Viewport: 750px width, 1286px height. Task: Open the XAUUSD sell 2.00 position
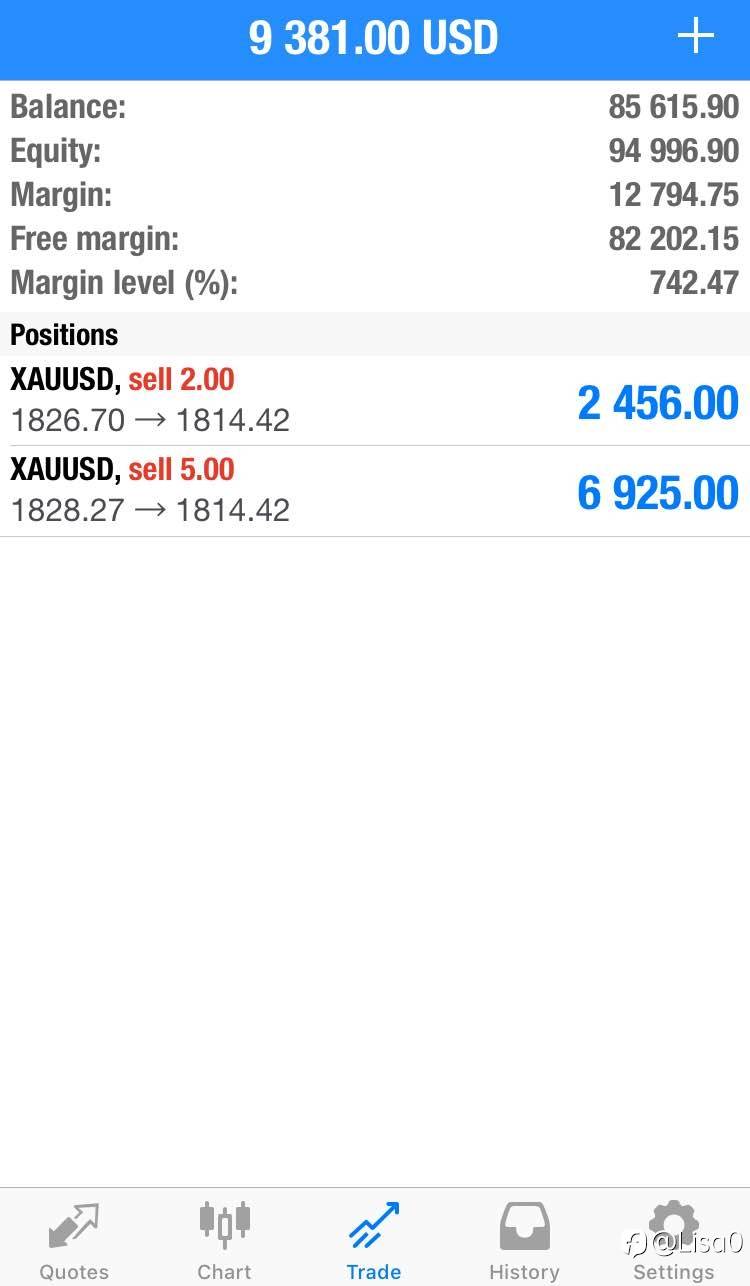[374, 400]
